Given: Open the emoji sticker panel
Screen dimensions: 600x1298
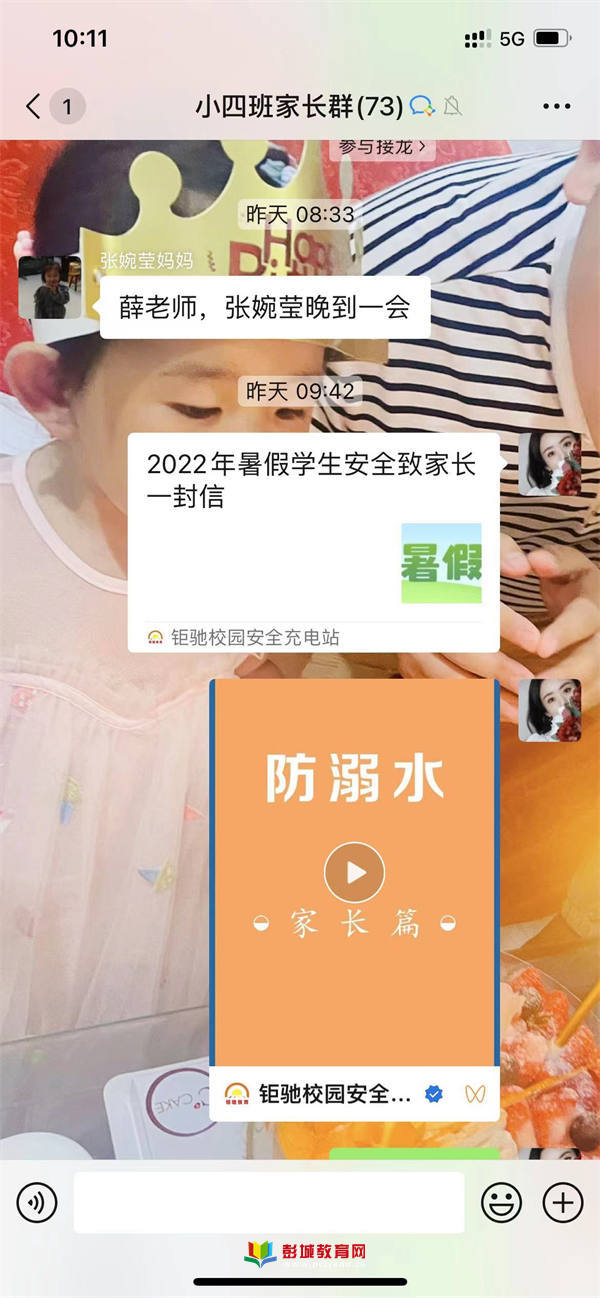Looking at the screenshot, I should [x=501, y=1203].
